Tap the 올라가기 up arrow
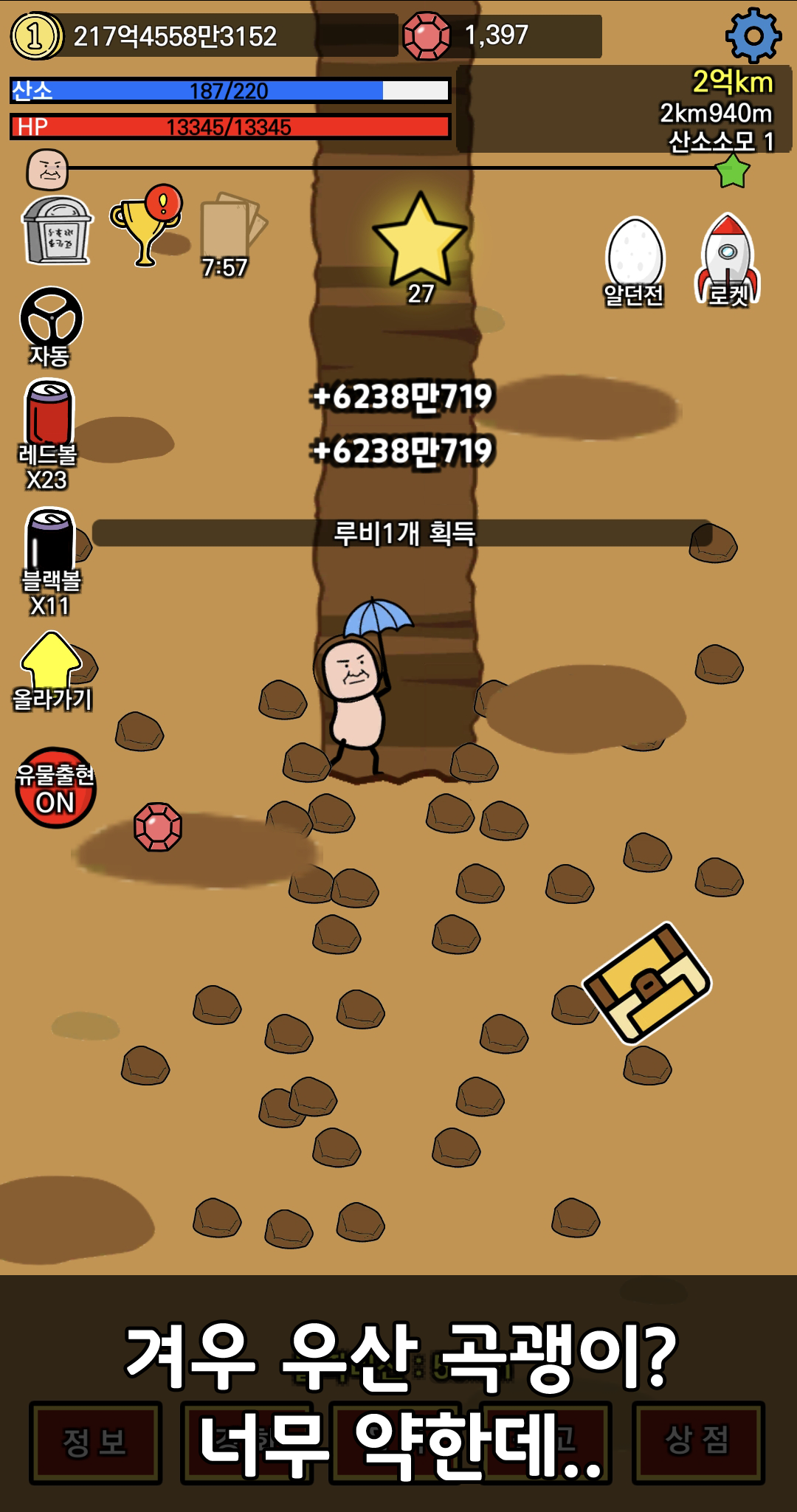 [51, 669]
